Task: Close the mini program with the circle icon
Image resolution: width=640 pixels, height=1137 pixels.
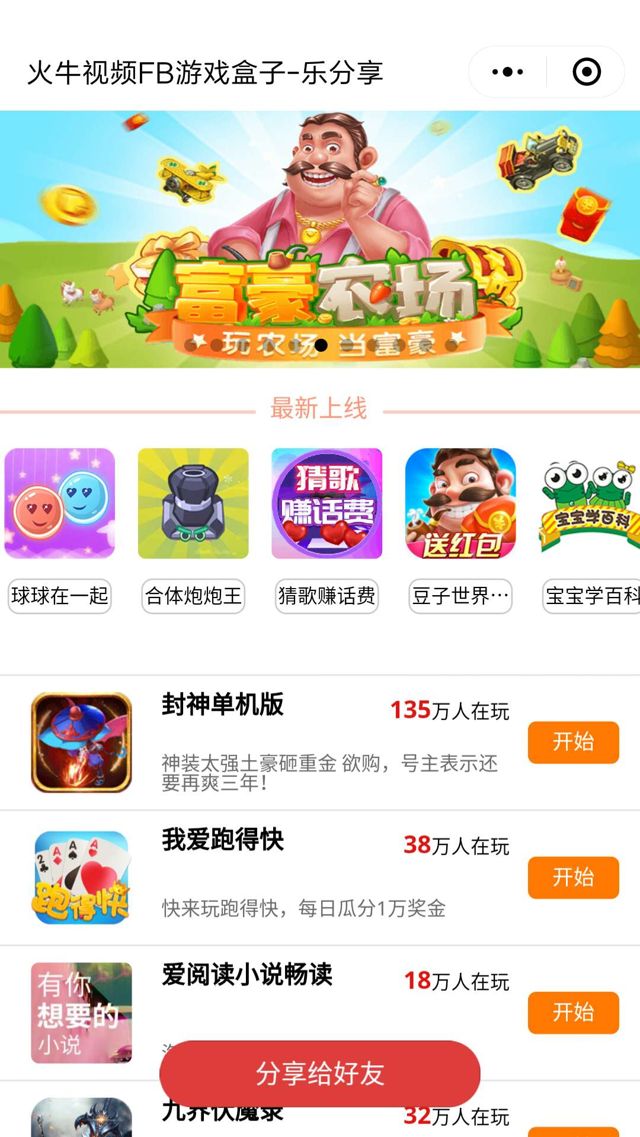Action: coord(587,72)
